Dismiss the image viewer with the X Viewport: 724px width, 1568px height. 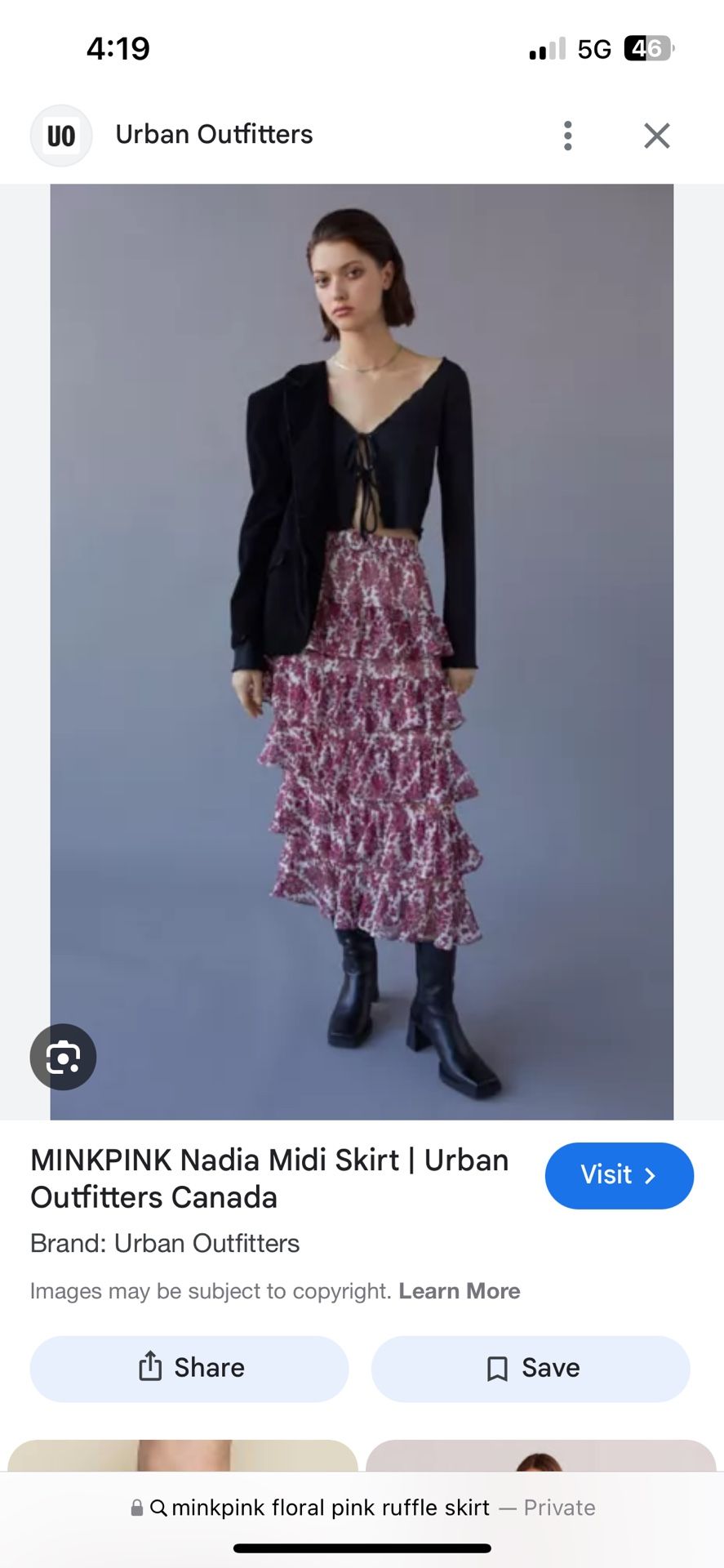(x=656, y=136)
